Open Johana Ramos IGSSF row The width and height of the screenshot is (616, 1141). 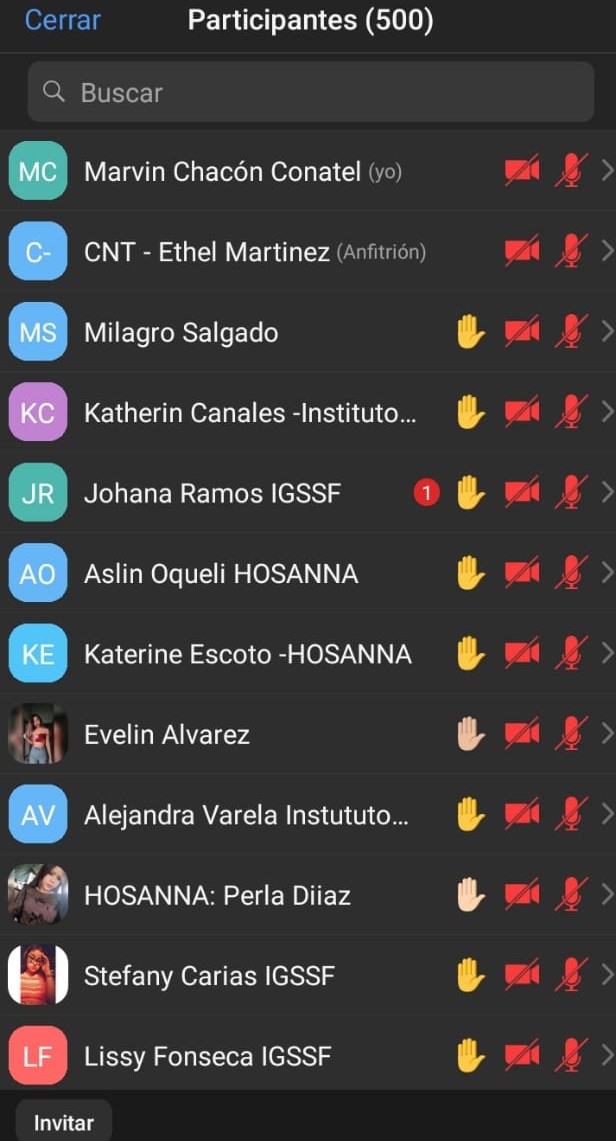(212, 493)
